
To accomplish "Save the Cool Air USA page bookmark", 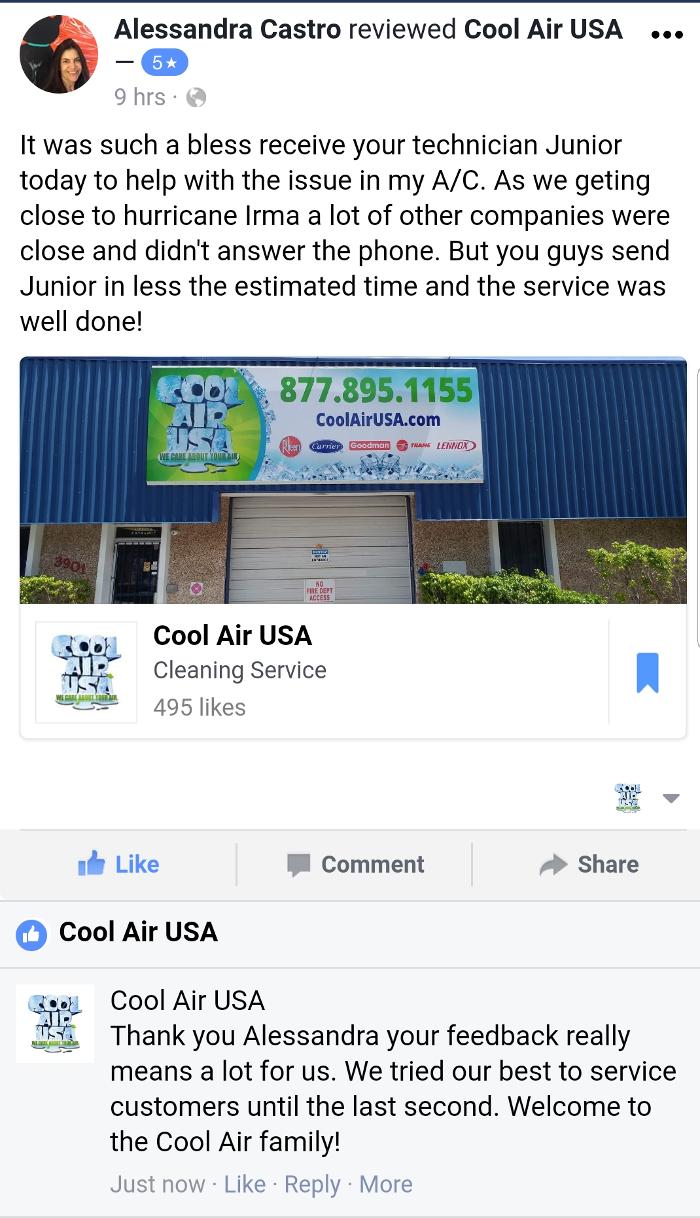I will [647, 672].
